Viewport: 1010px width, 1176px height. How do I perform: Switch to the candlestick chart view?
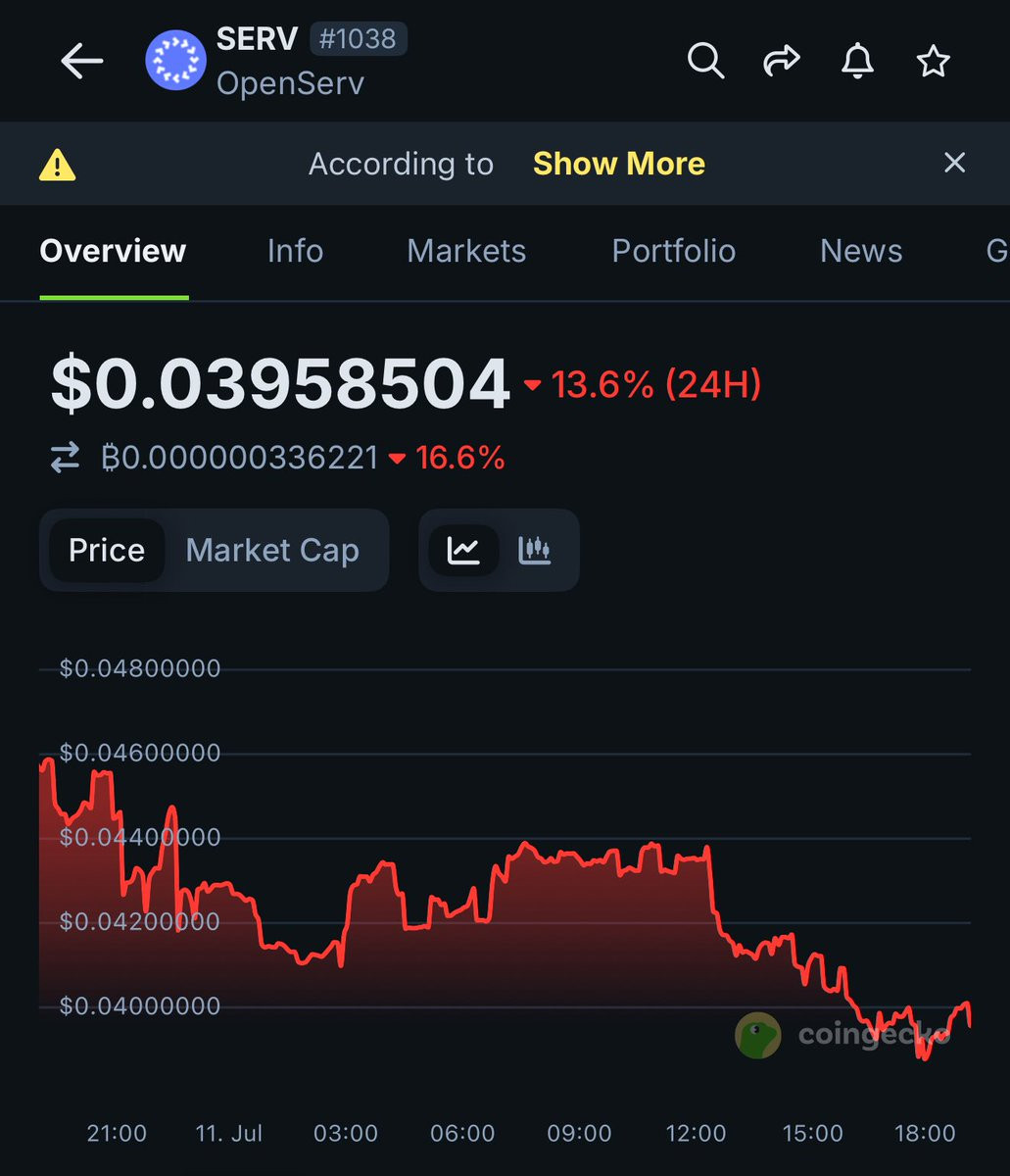tap(535, 550)
